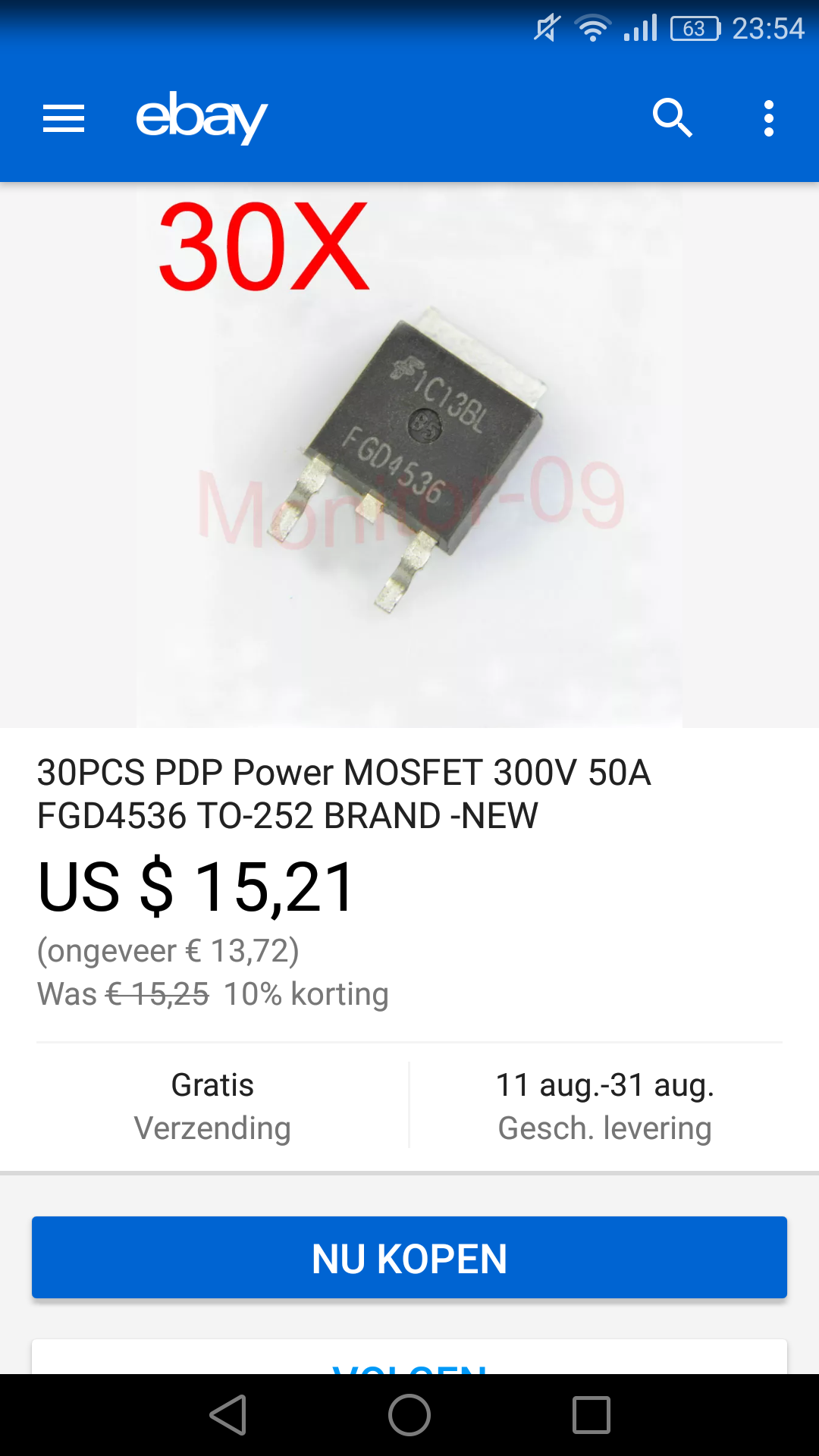Go back with the system back button
This screenshot has height=1456, width=819.
[227, 1415]
